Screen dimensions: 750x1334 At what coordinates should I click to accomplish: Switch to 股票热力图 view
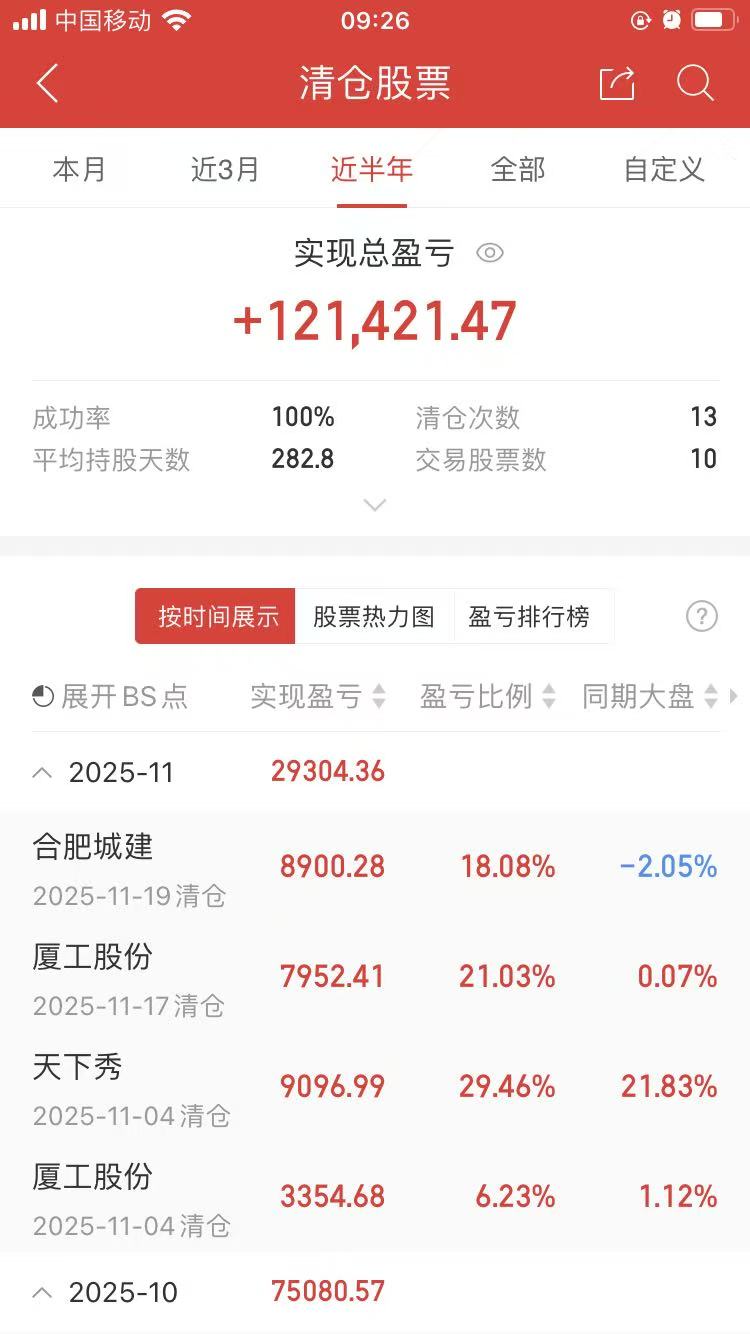(x=374, y=617)
